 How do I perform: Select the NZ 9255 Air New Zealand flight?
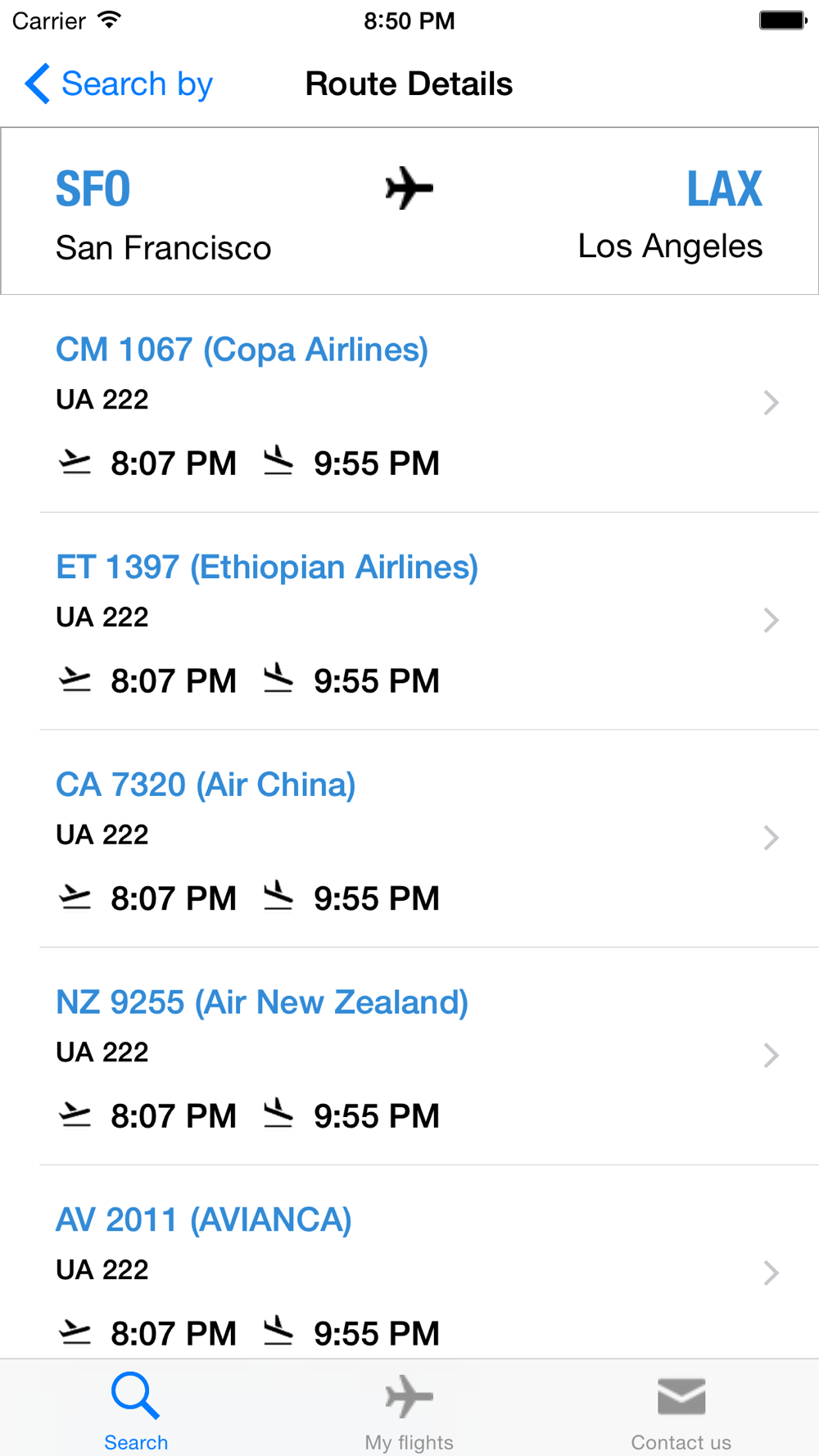coord(409,1056)
